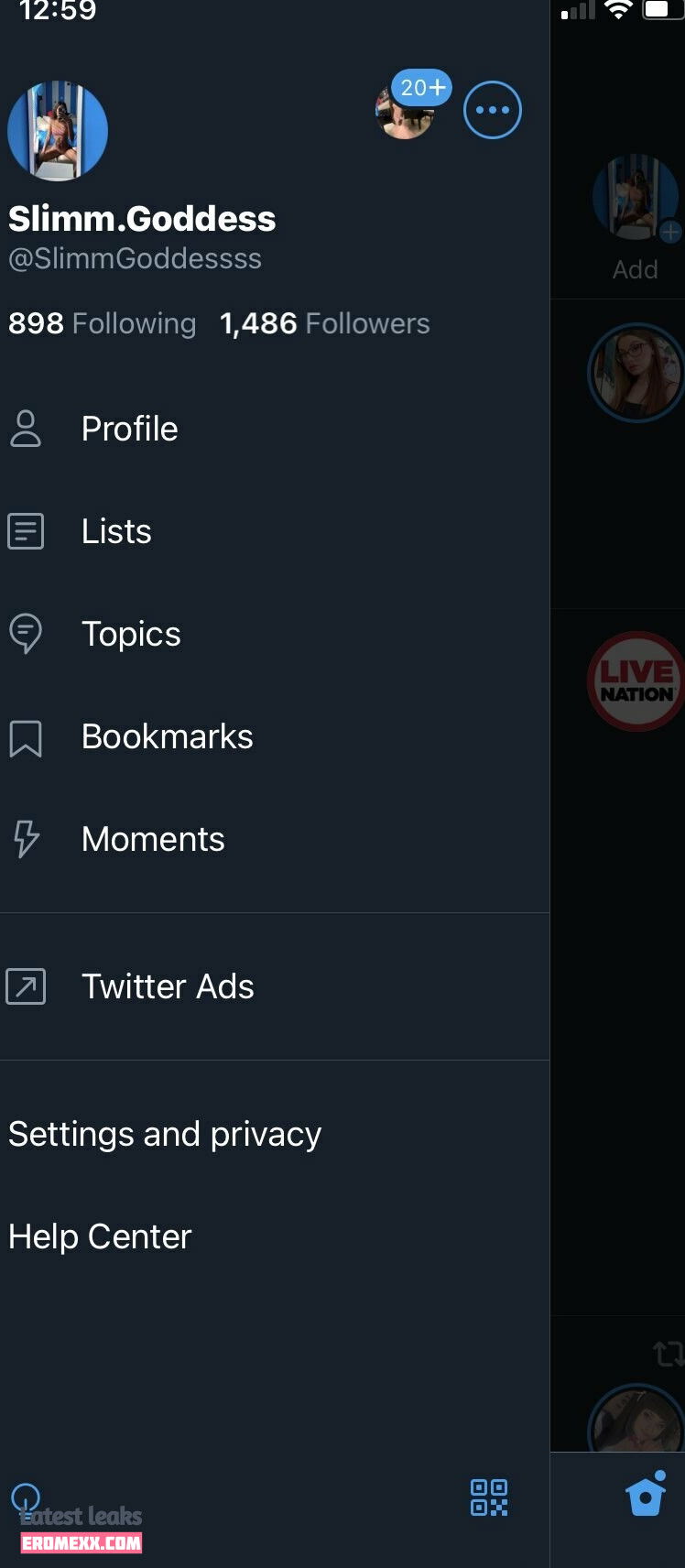The width and height of the screenshot is (685, 1568).
Task: Open Lists
Action: click(x=116, y=531)
